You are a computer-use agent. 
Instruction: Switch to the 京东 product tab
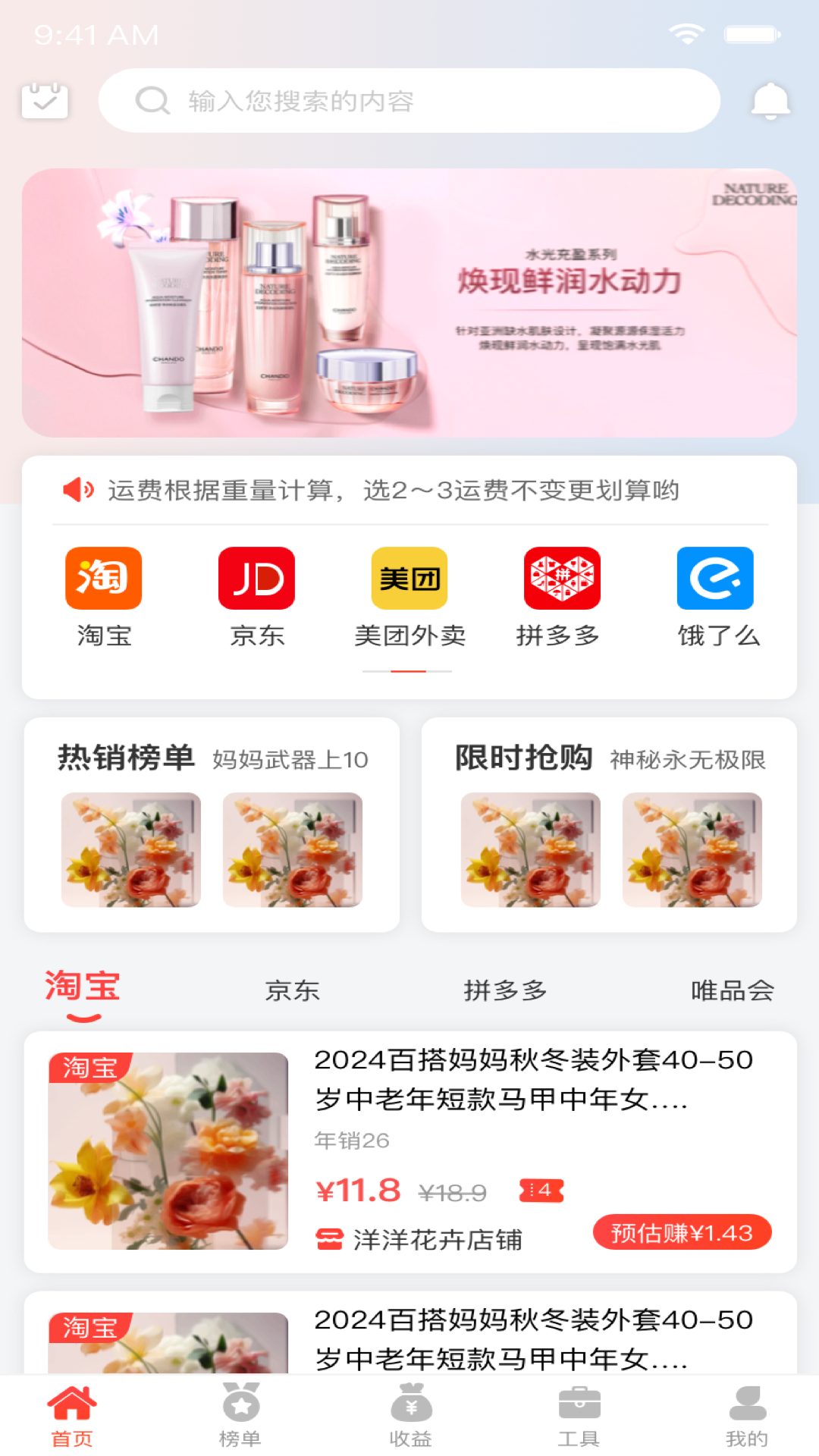292,990
